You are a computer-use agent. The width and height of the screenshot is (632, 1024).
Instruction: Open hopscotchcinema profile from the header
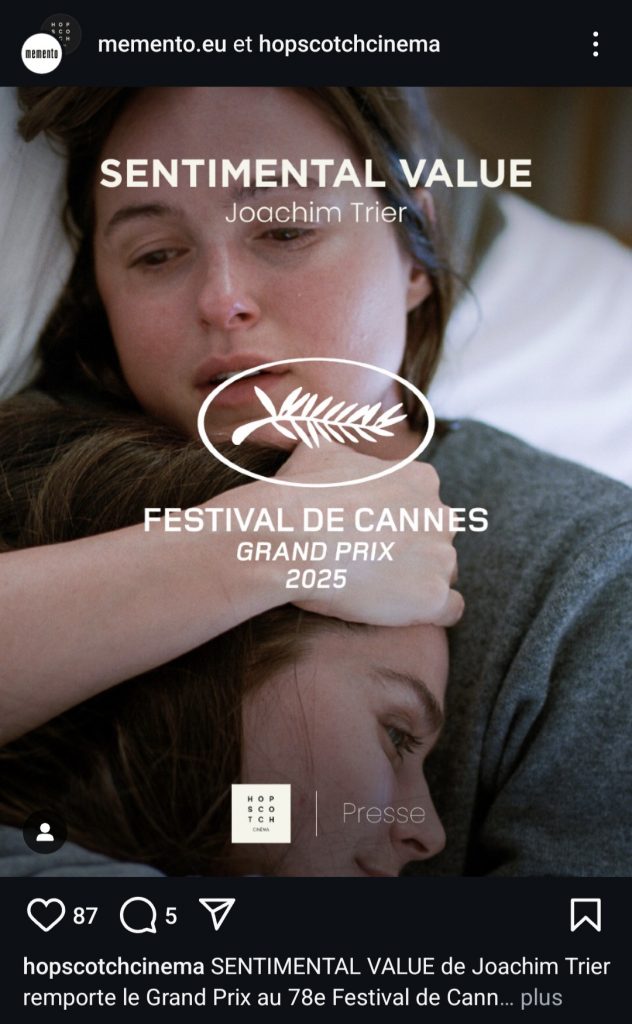pyautogui.click(x=349, y=45)
